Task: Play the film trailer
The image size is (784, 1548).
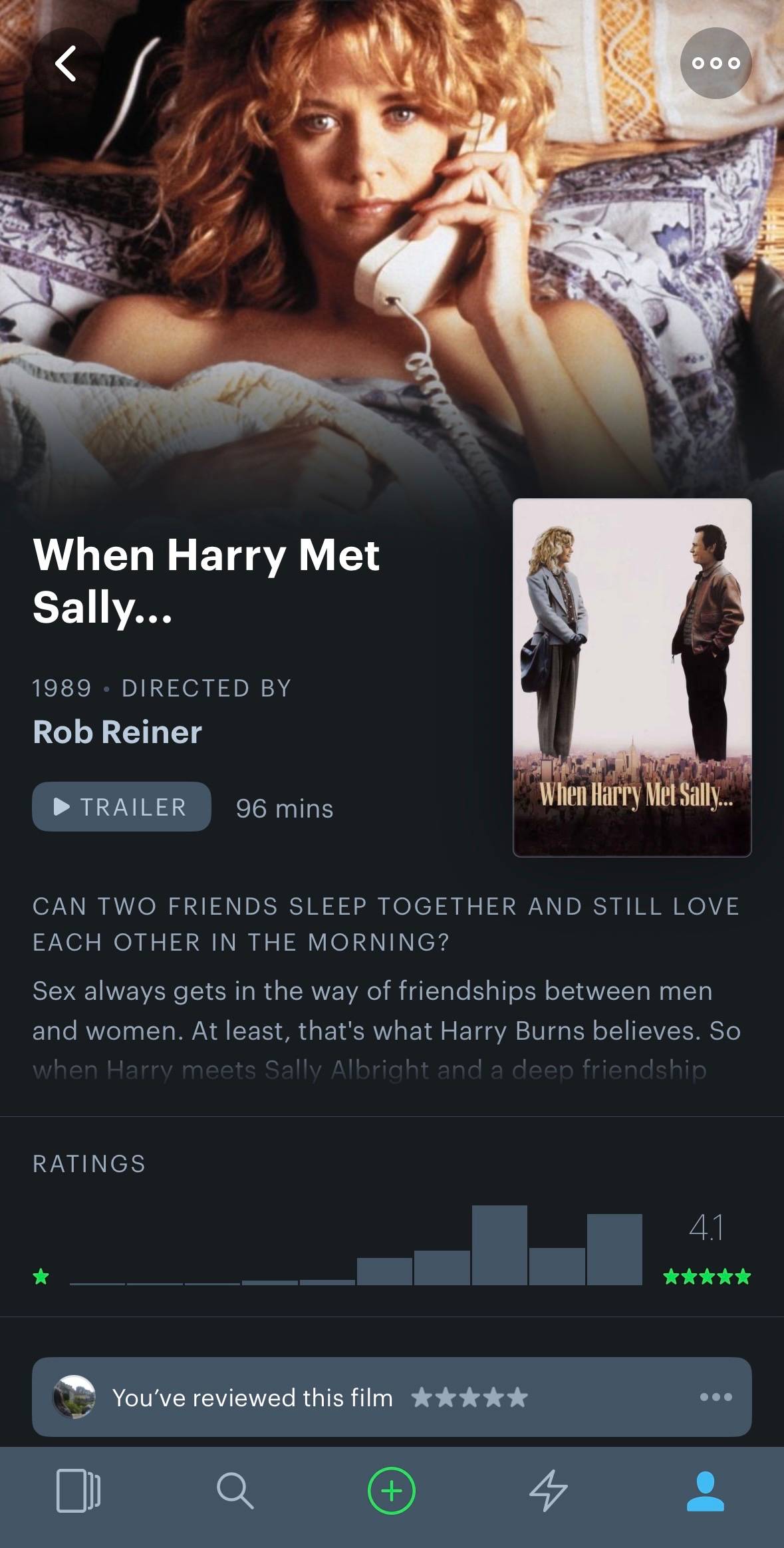Action: pos(122,806)
